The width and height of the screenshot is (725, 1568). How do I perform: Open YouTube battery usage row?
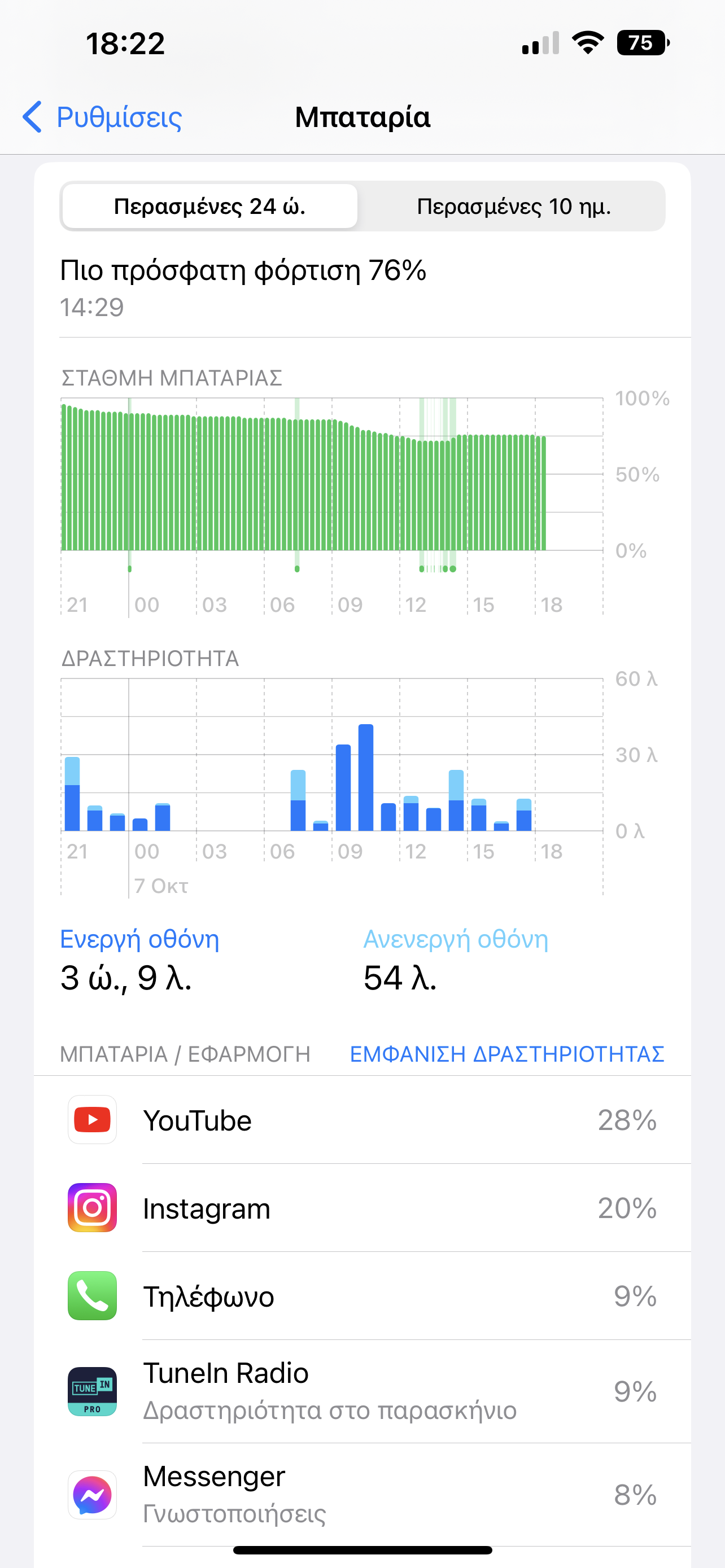(x=362, y=1120)
